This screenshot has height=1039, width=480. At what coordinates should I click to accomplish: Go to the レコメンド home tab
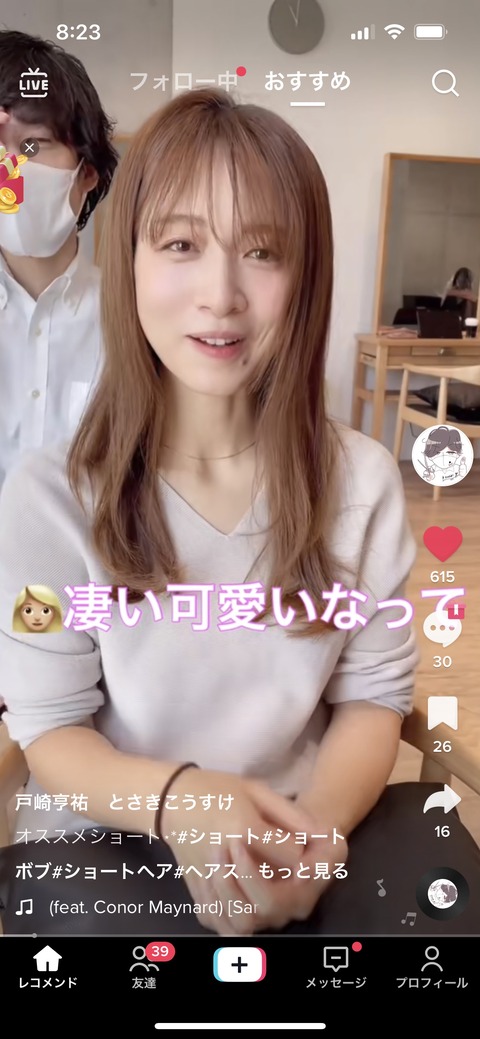46,968
